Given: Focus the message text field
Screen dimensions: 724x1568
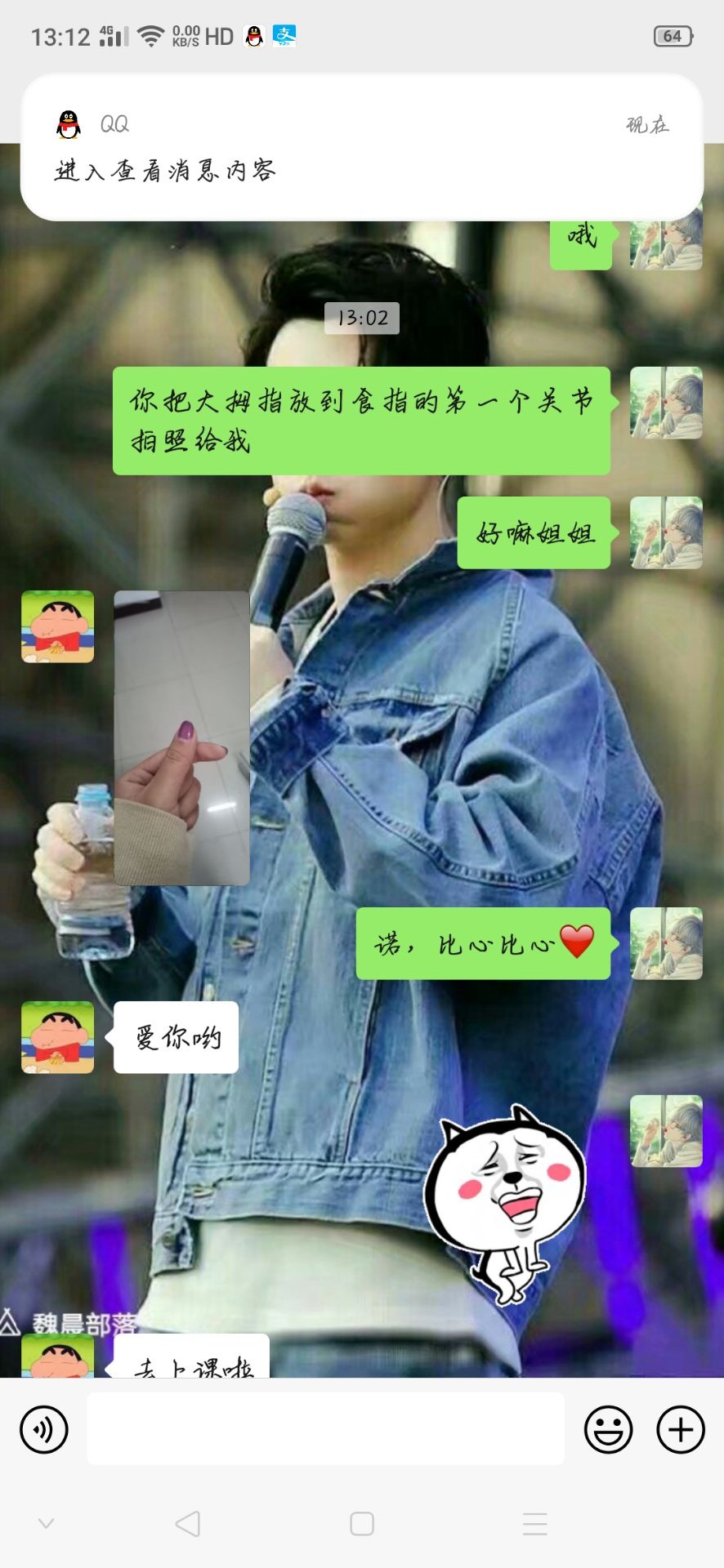Looking at the screenshot, I should [325, 1429].
